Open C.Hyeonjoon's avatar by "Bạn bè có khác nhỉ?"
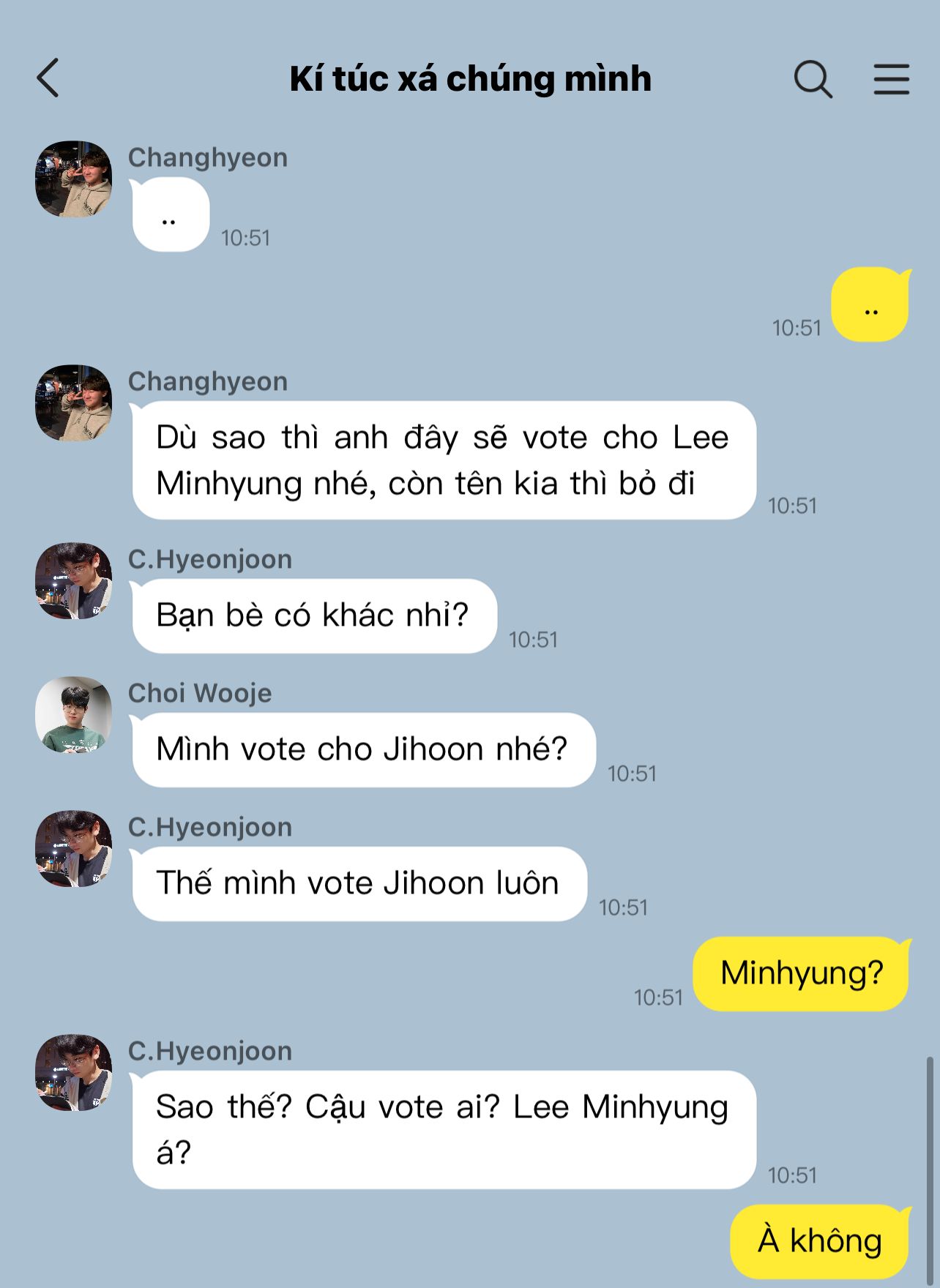Image resolution: width=940 pixels, height=1288 pixels. [x=73, y=581]
